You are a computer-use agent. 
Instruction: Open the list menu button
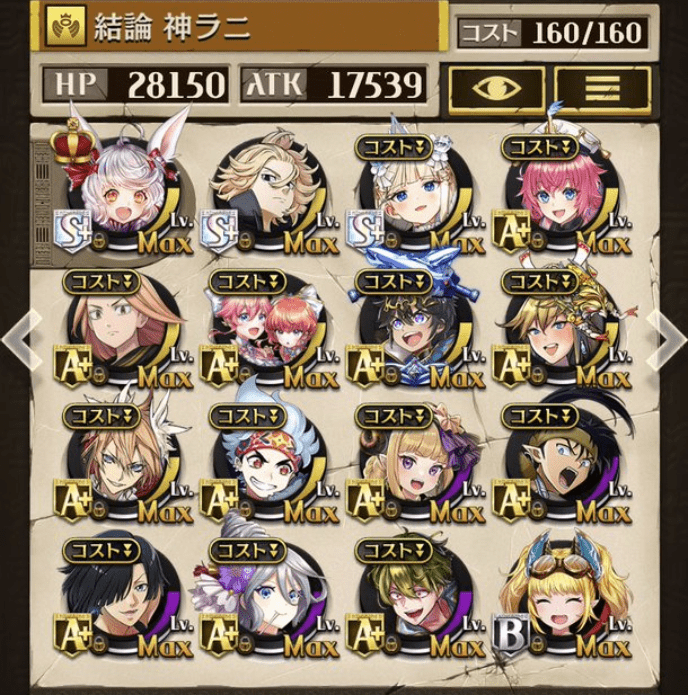[x=602, y=87]
